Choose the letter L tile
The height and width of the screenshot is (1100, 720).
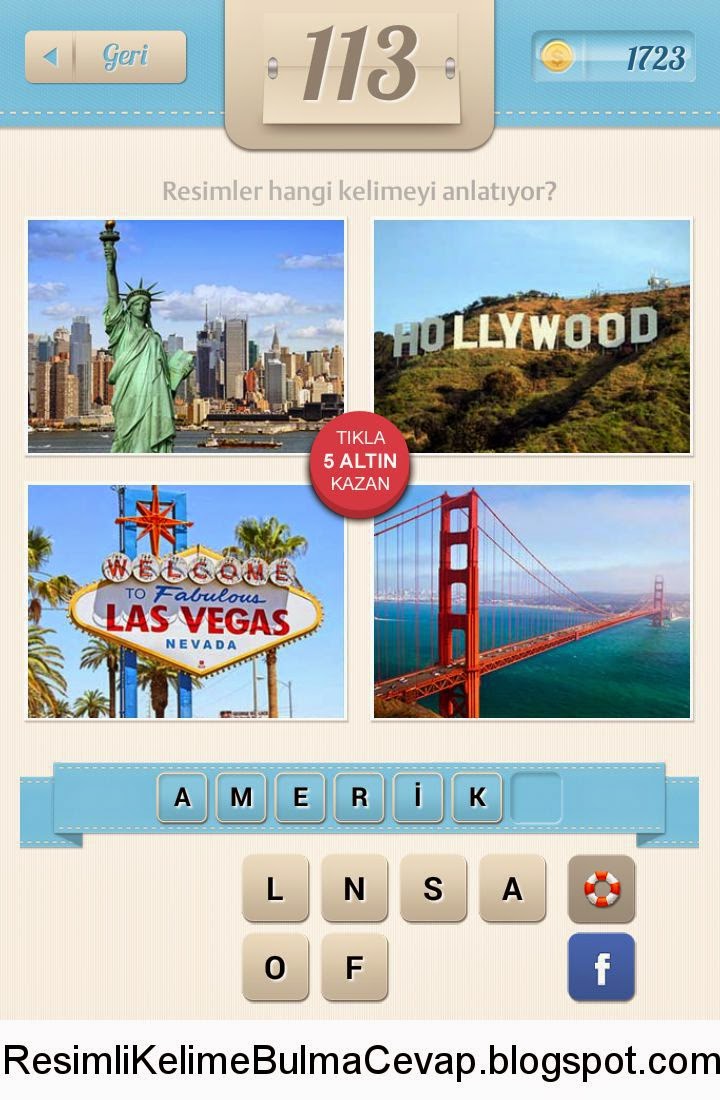pos(275,888)
